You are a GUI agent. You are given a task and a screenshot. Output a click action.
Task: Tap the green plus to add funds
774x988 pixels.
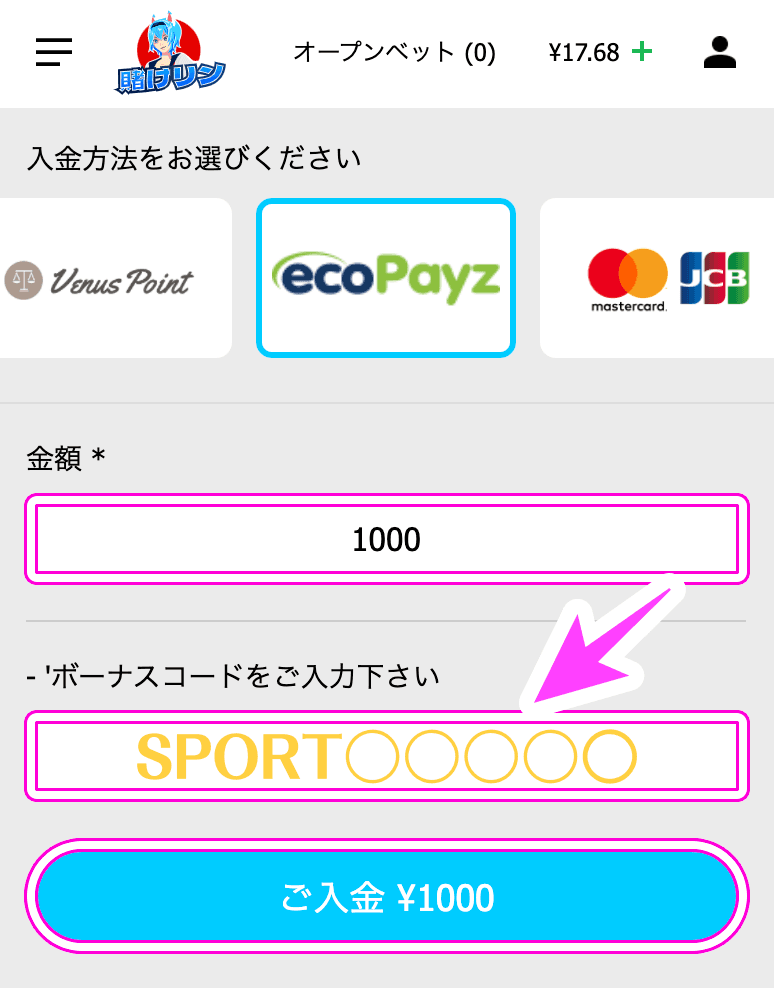coord(643,52)
